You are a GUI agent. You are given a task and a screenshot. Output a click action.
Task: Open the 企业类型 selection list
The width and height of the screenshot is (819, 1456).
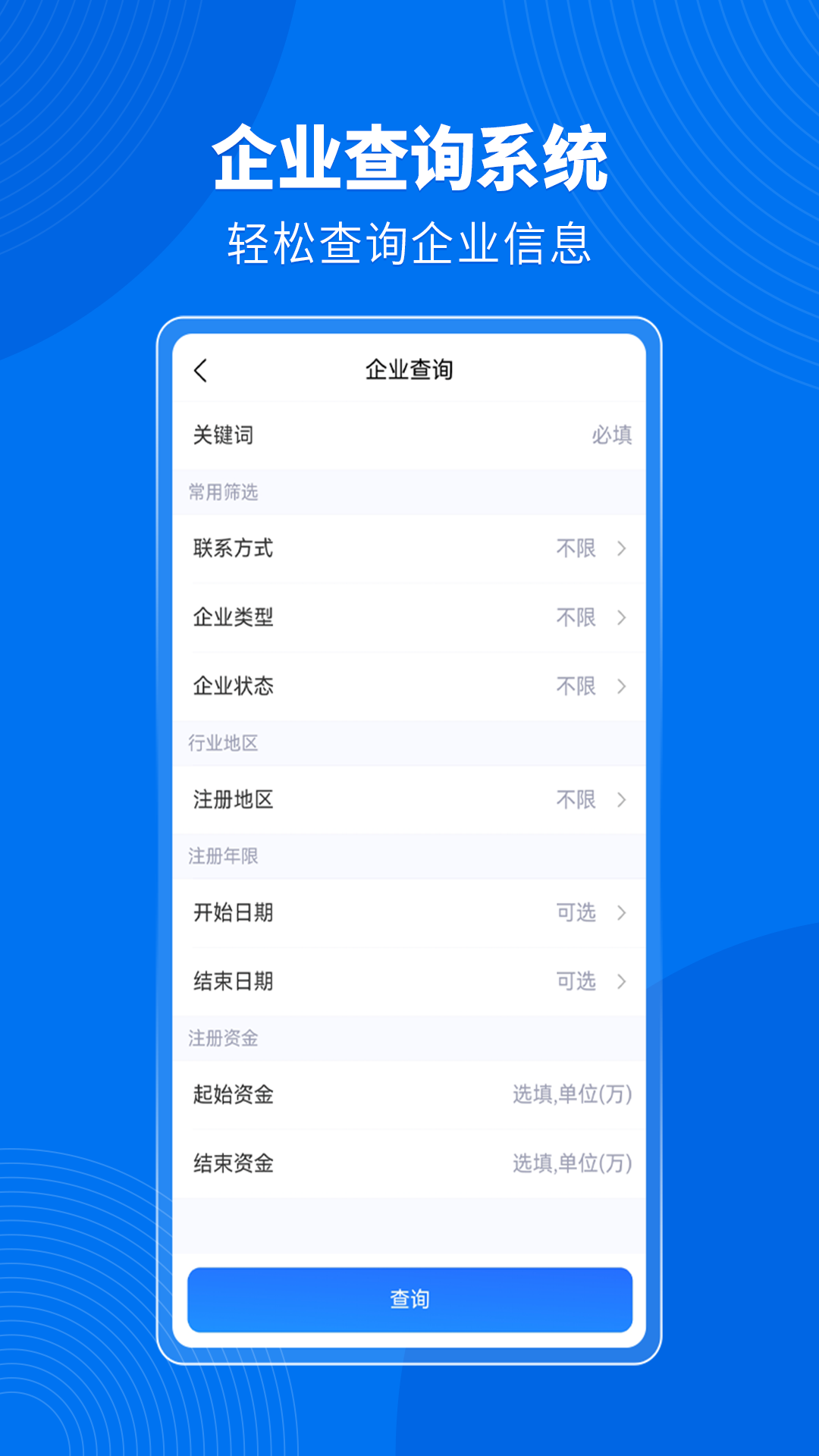[409, 618]
